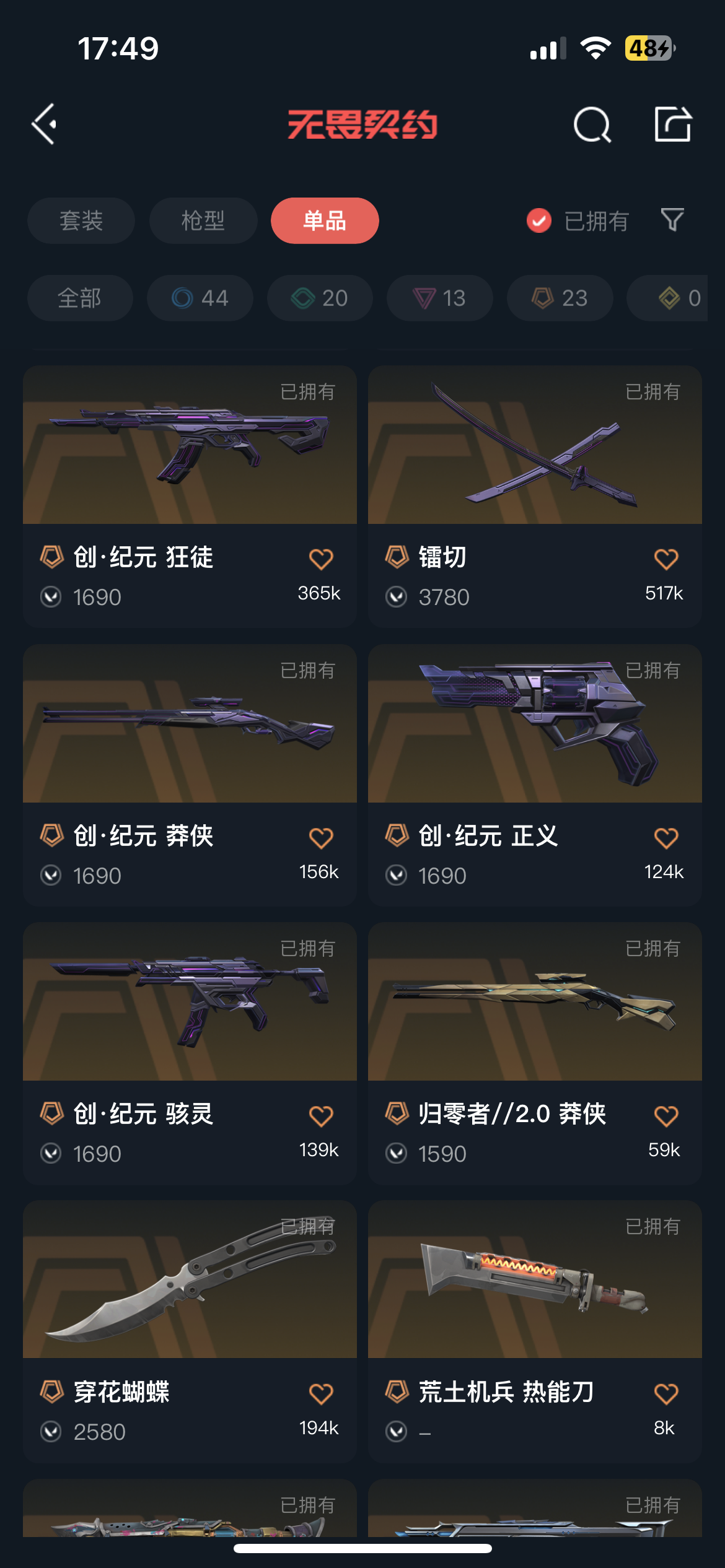This screenshot has width=725, height=1568.
Task: Filter by the rarity chip showing 20
Action: click(x=320, y=298)
